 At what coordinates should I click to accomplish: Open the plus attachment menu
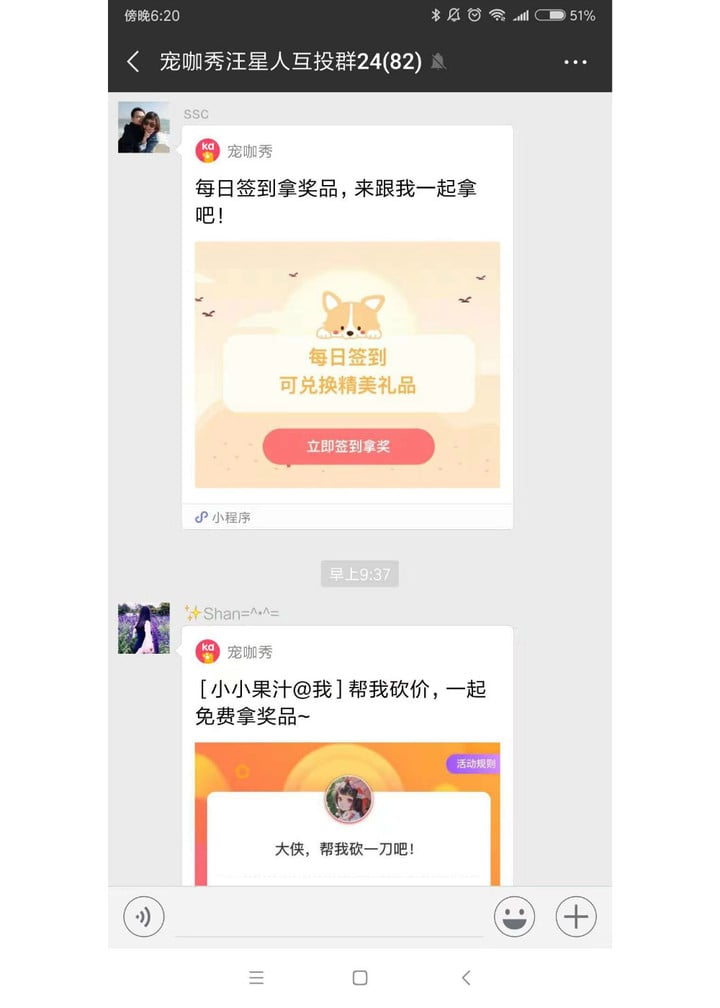576,917
